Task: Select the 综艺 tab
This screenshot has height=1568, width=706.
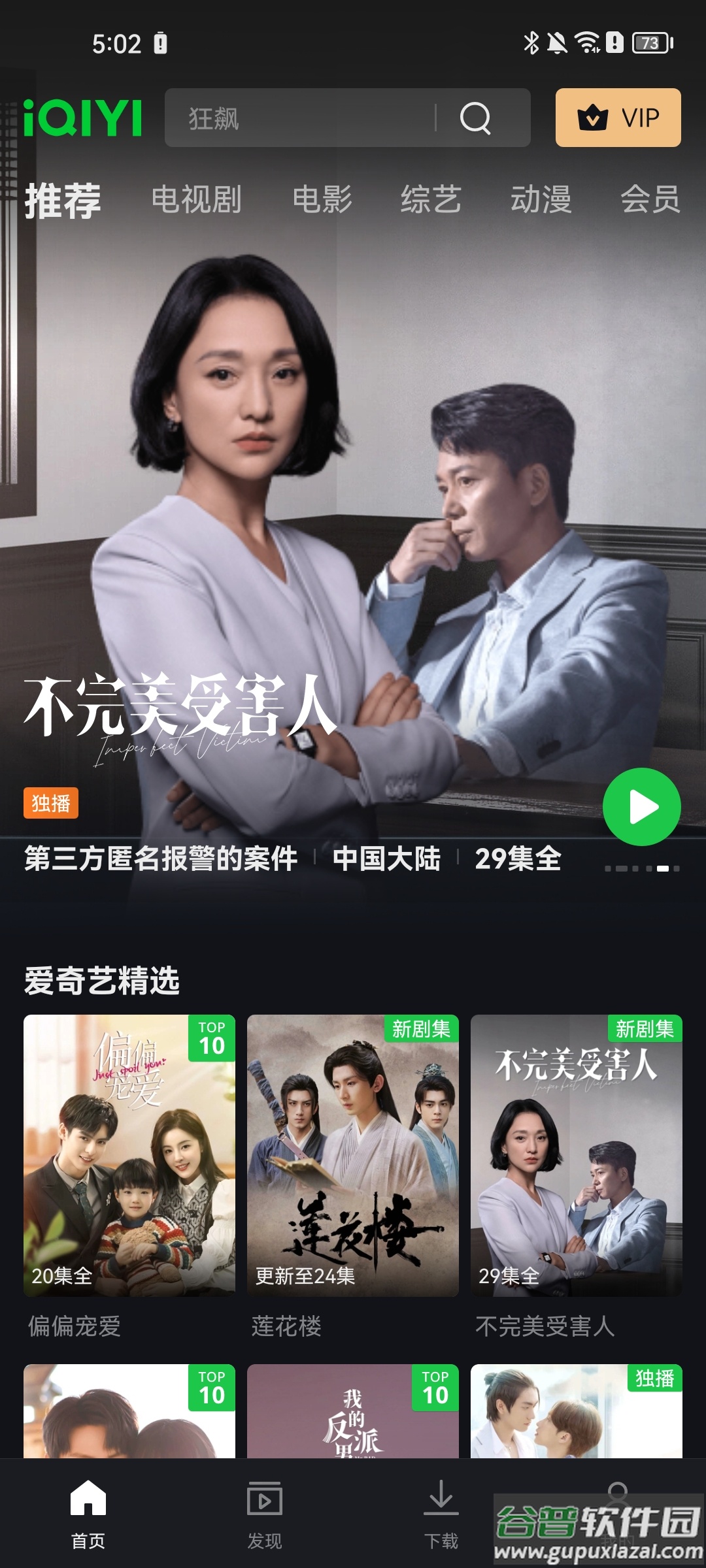Action: point(431,199)
